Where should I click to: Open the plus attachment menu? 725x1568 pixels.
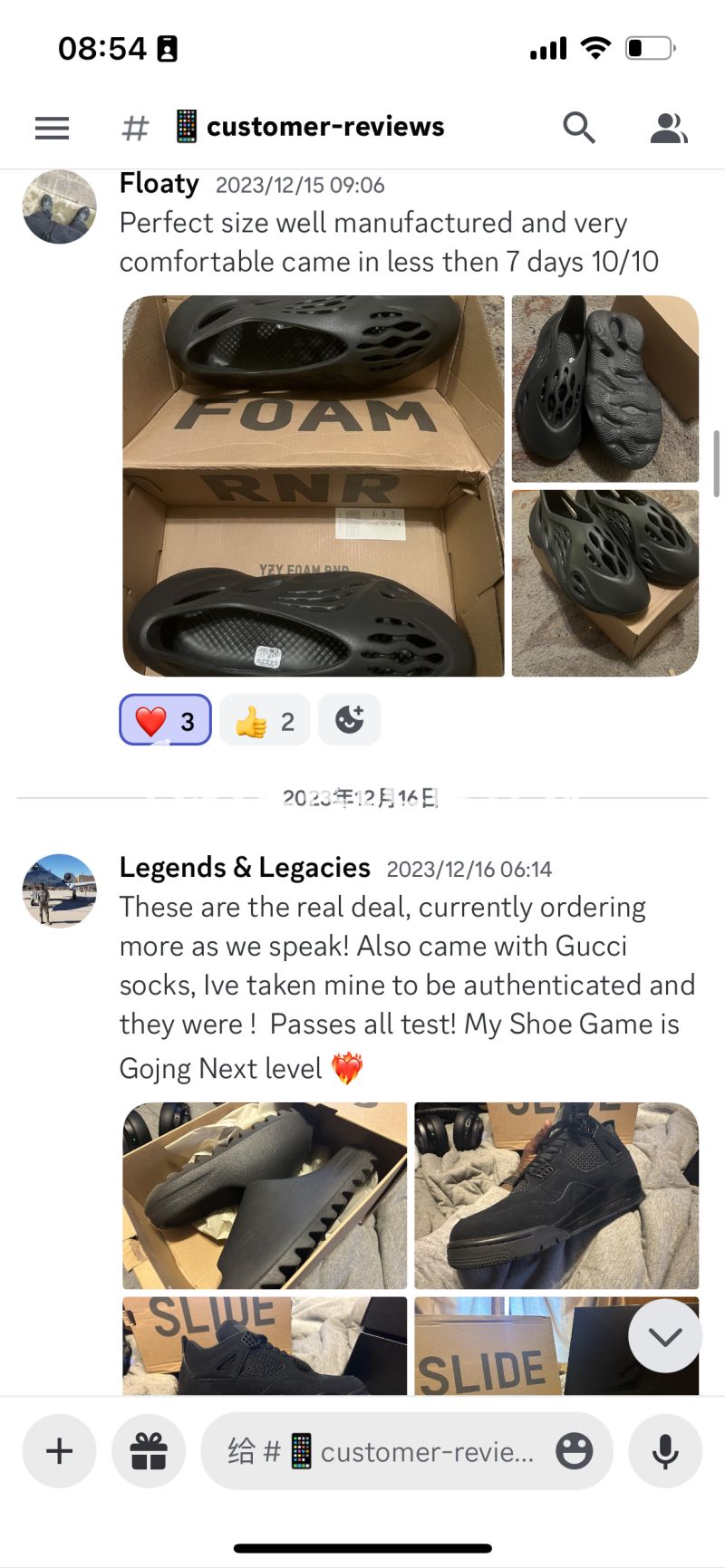(60, 1451)
